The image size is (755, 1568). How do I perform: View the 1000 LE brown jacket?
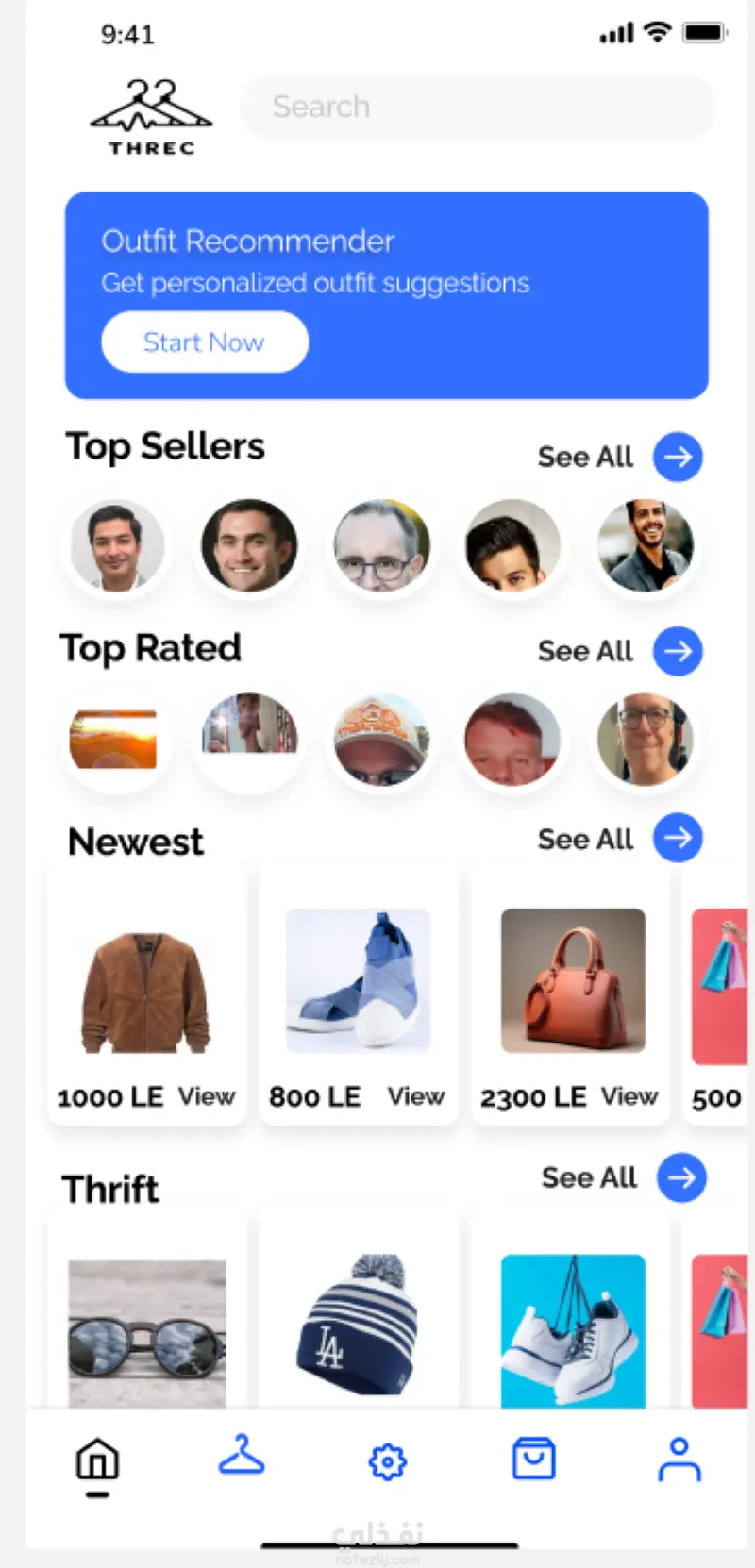[x=207, y=1096]
